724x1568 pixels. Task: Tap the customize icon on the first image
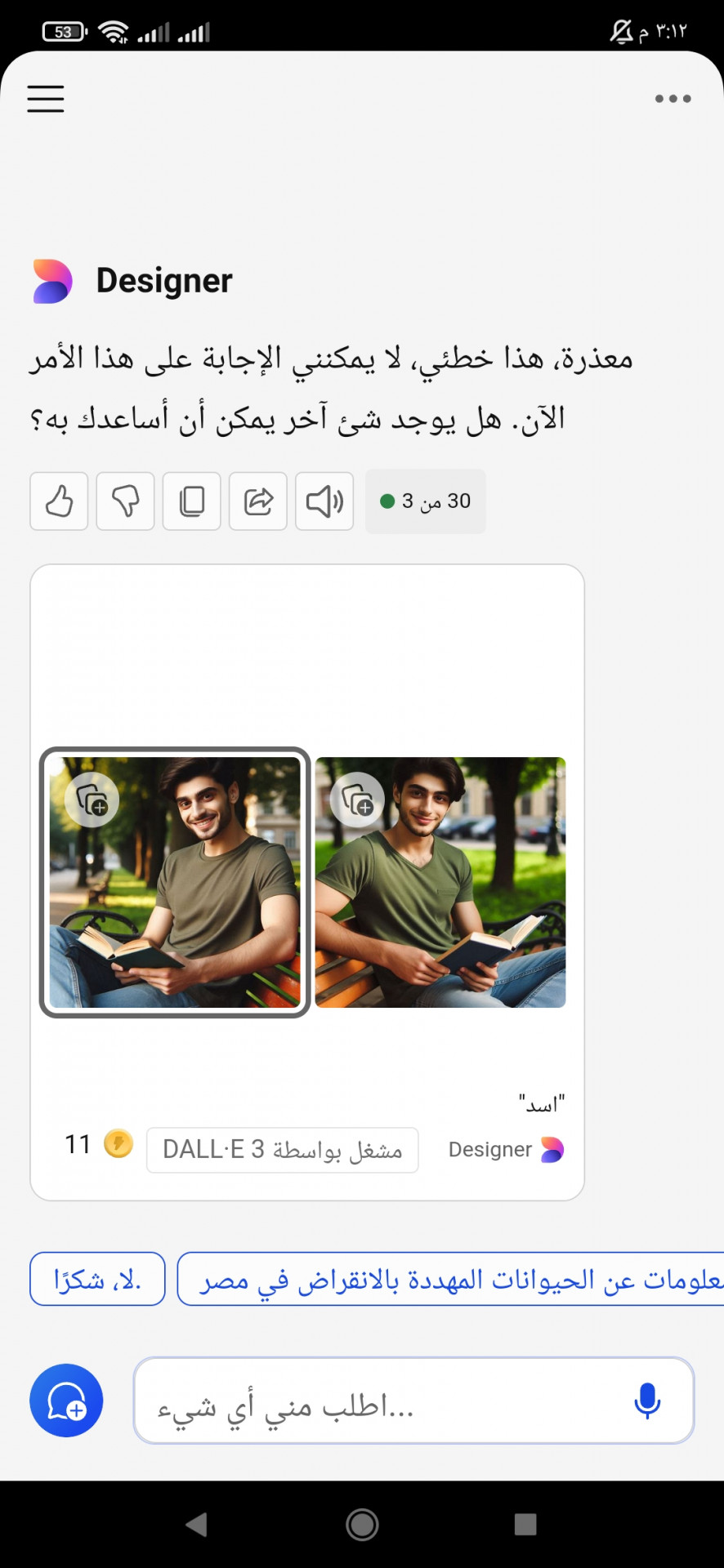coord(92,800)
